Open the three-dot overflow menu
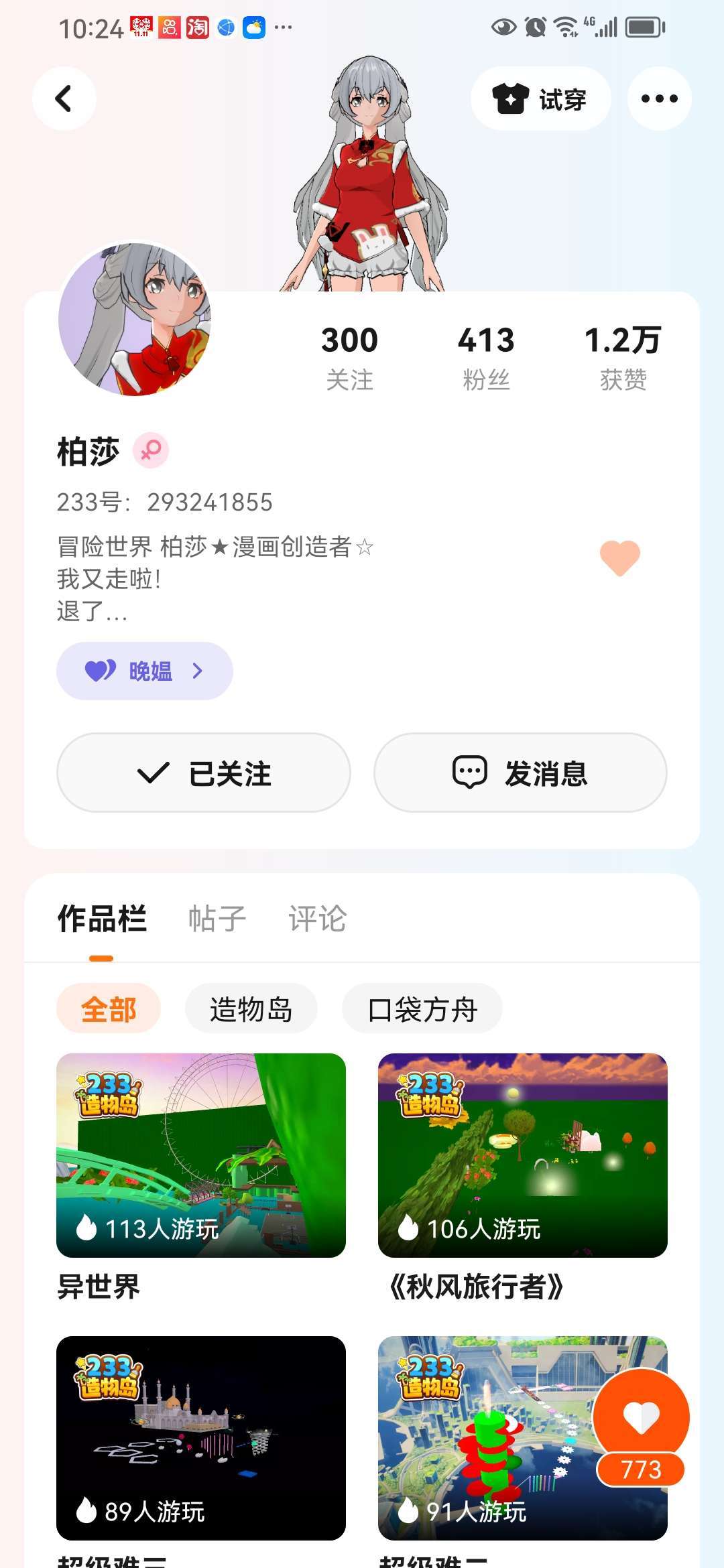Image resolution: width=724 pixels, height=1568 pixels. [x=659, y=99]
